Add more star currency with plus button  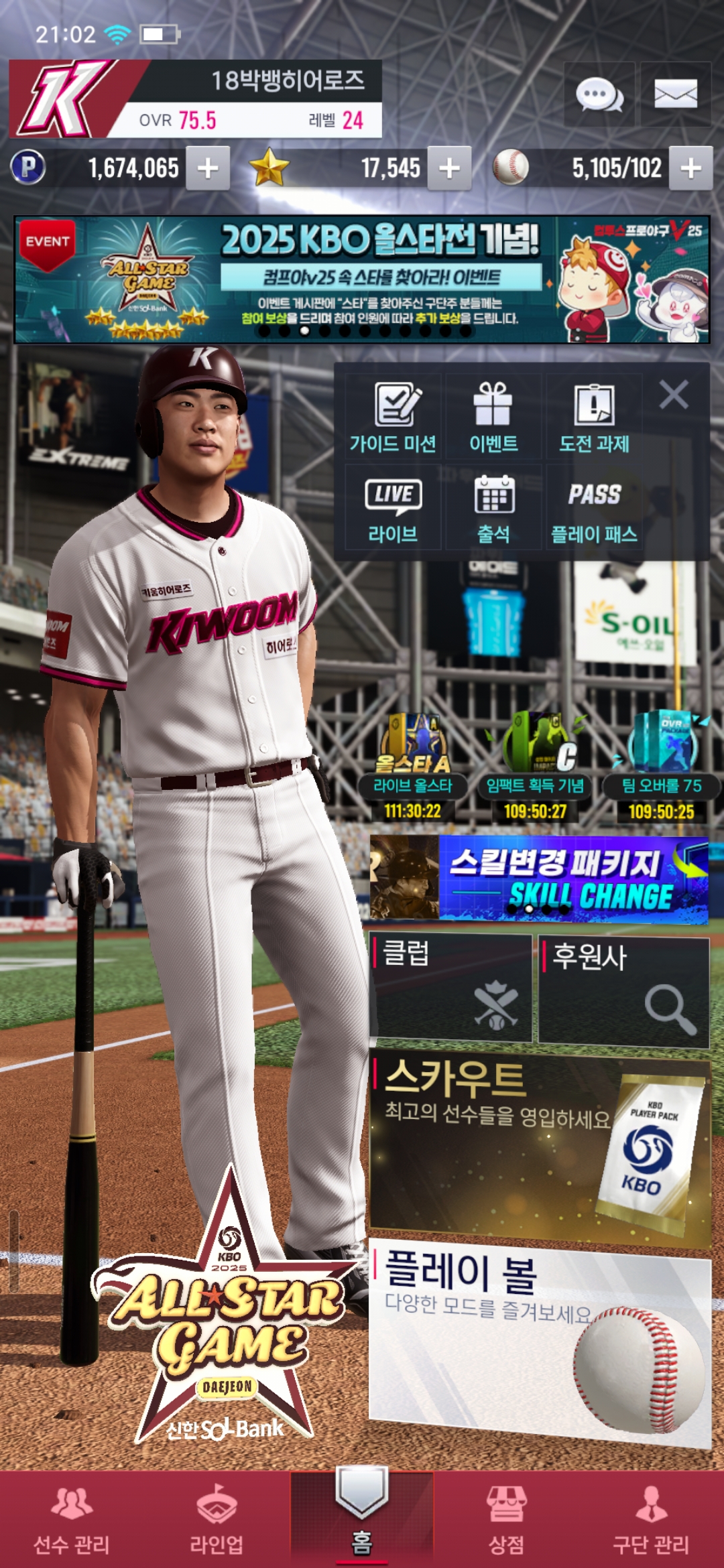pyautogui.click(x=449, y=168)
